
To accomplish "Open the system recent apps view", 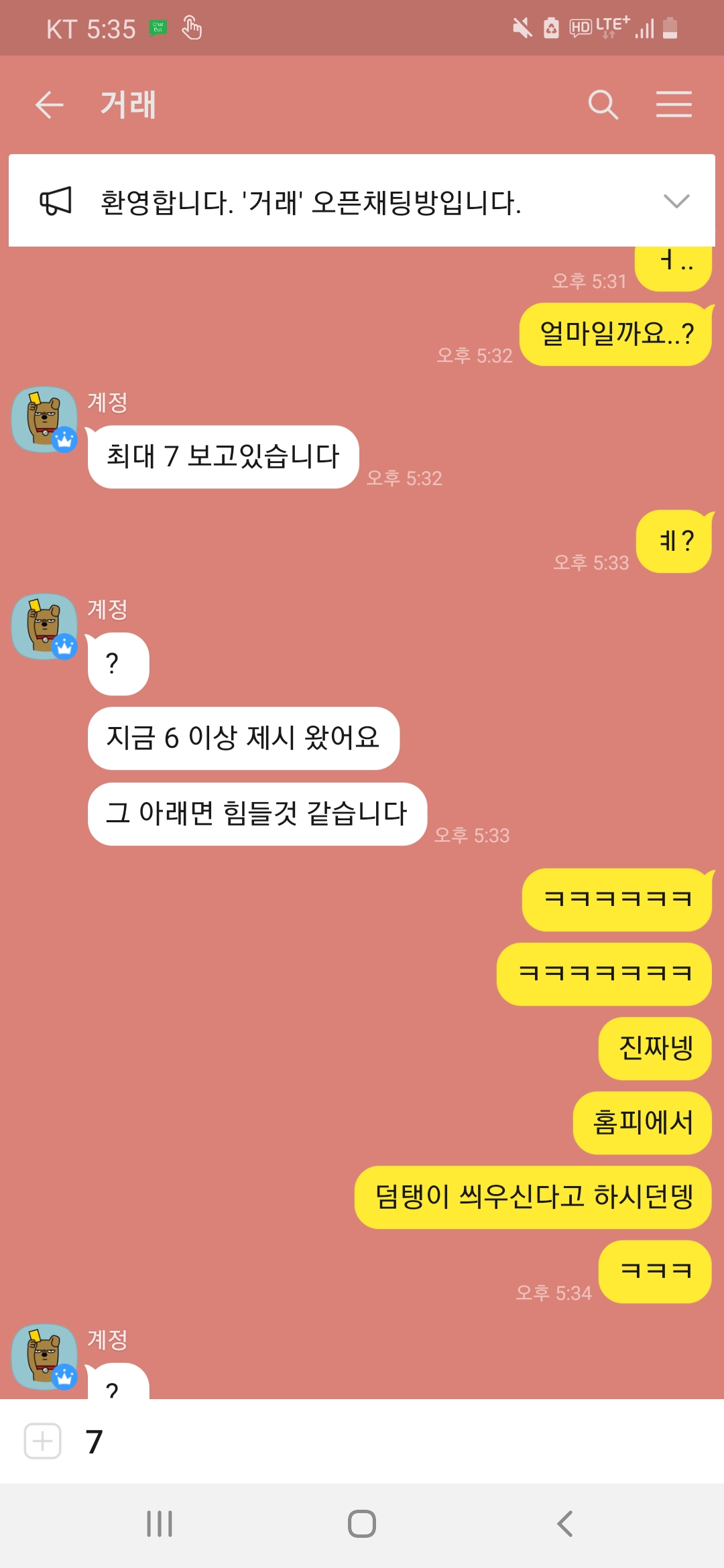I will tap(160, 1524).
